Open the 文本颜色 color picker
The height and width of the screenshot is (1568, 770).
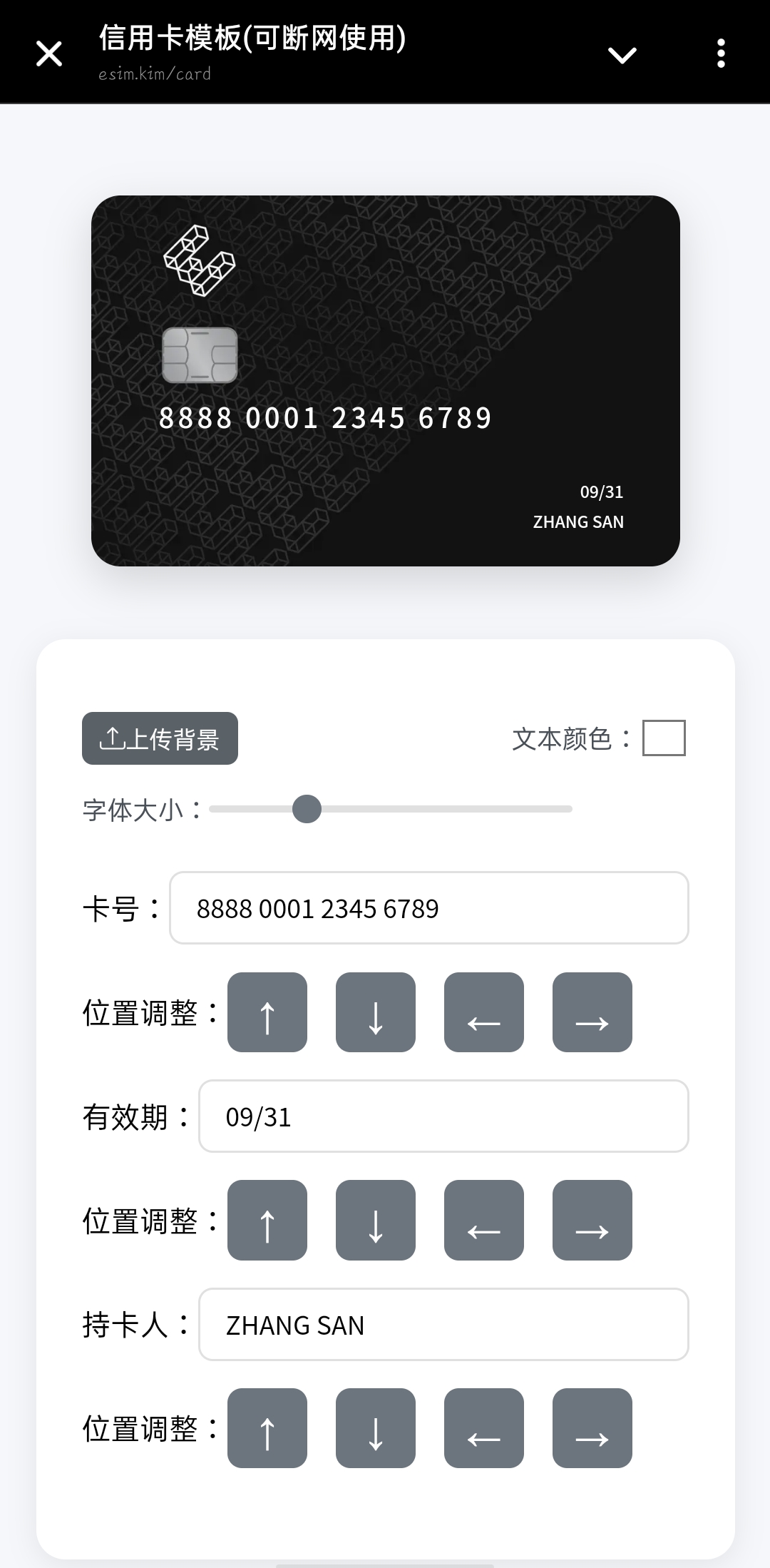tap(664, 738)
